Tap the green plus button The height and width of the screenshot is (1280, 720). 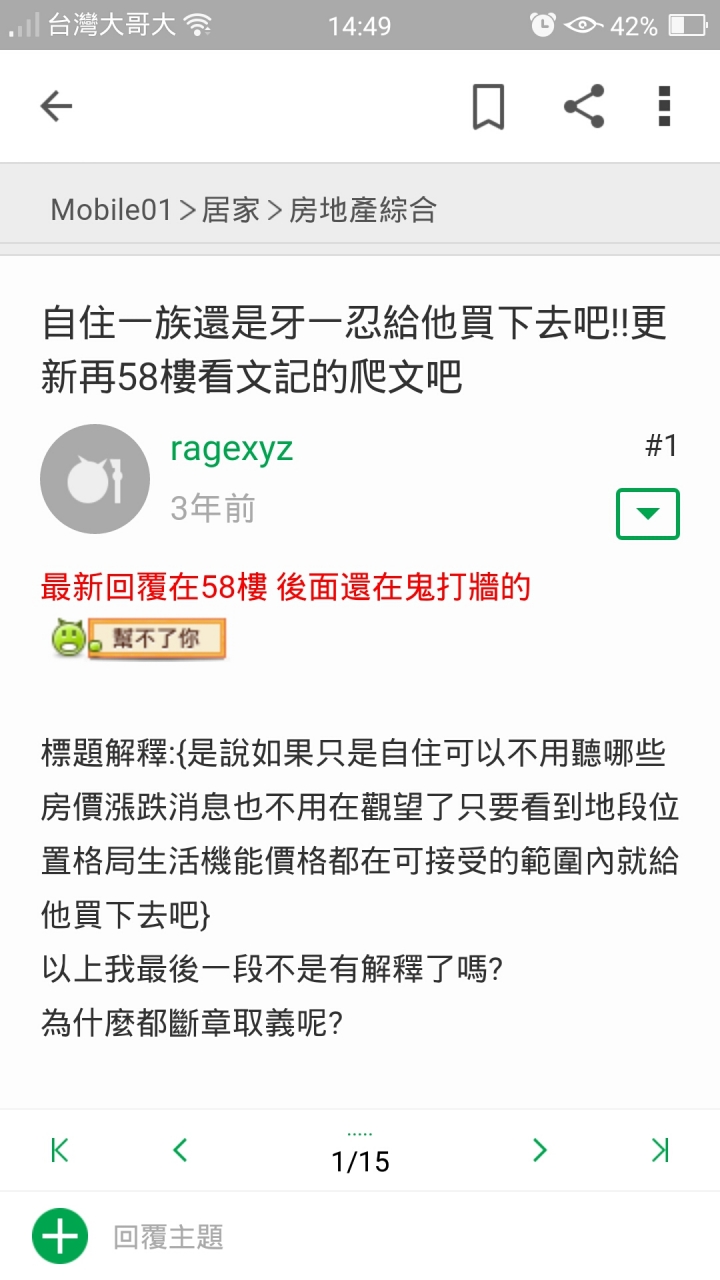pyautogui.click(x=59, y=1237)
